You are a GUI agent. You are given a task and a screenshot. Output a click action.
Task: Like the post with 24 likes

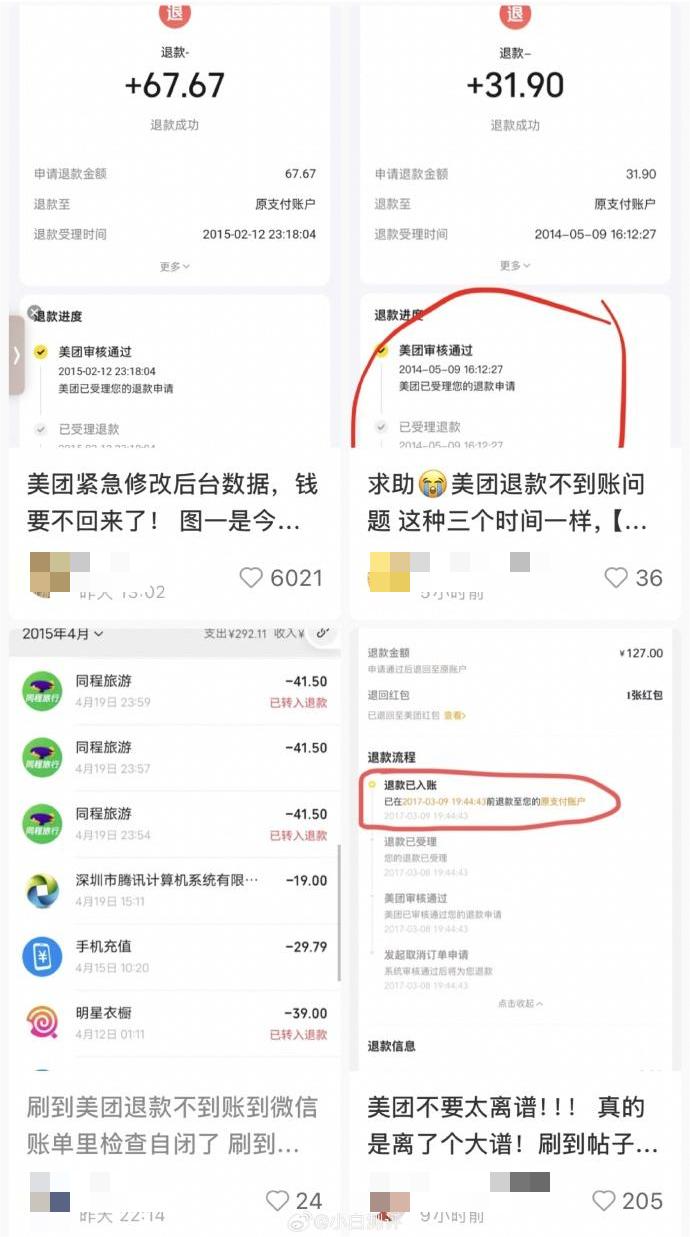(277, 1201)
